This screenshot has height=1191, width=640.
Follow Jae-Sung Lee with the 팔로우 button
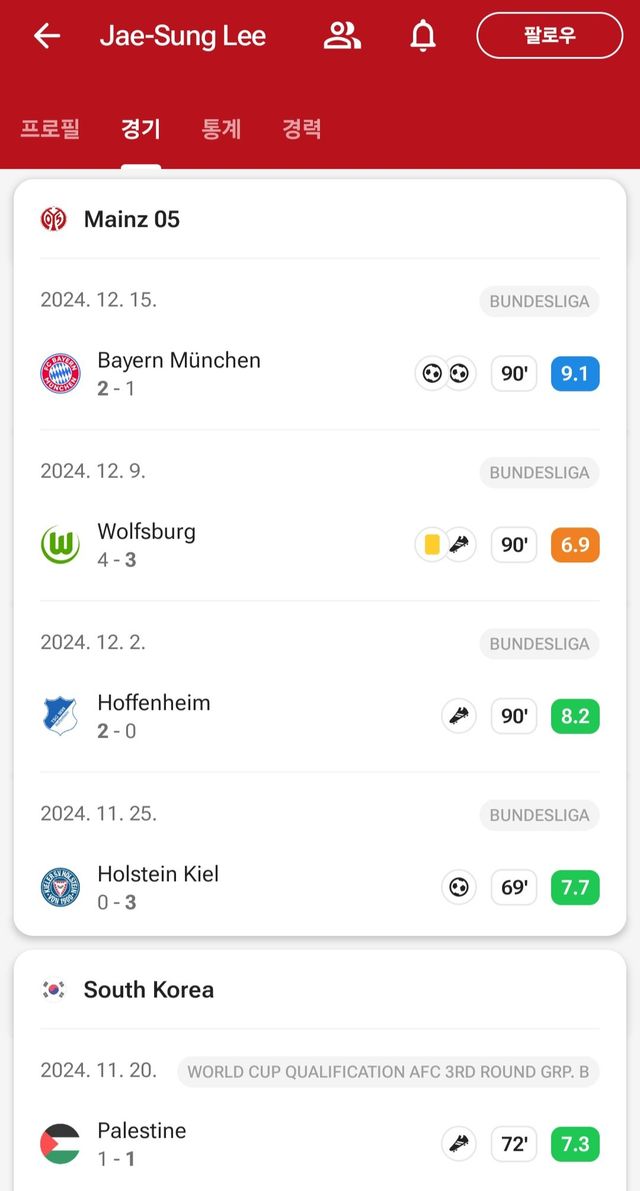point(549,36)
